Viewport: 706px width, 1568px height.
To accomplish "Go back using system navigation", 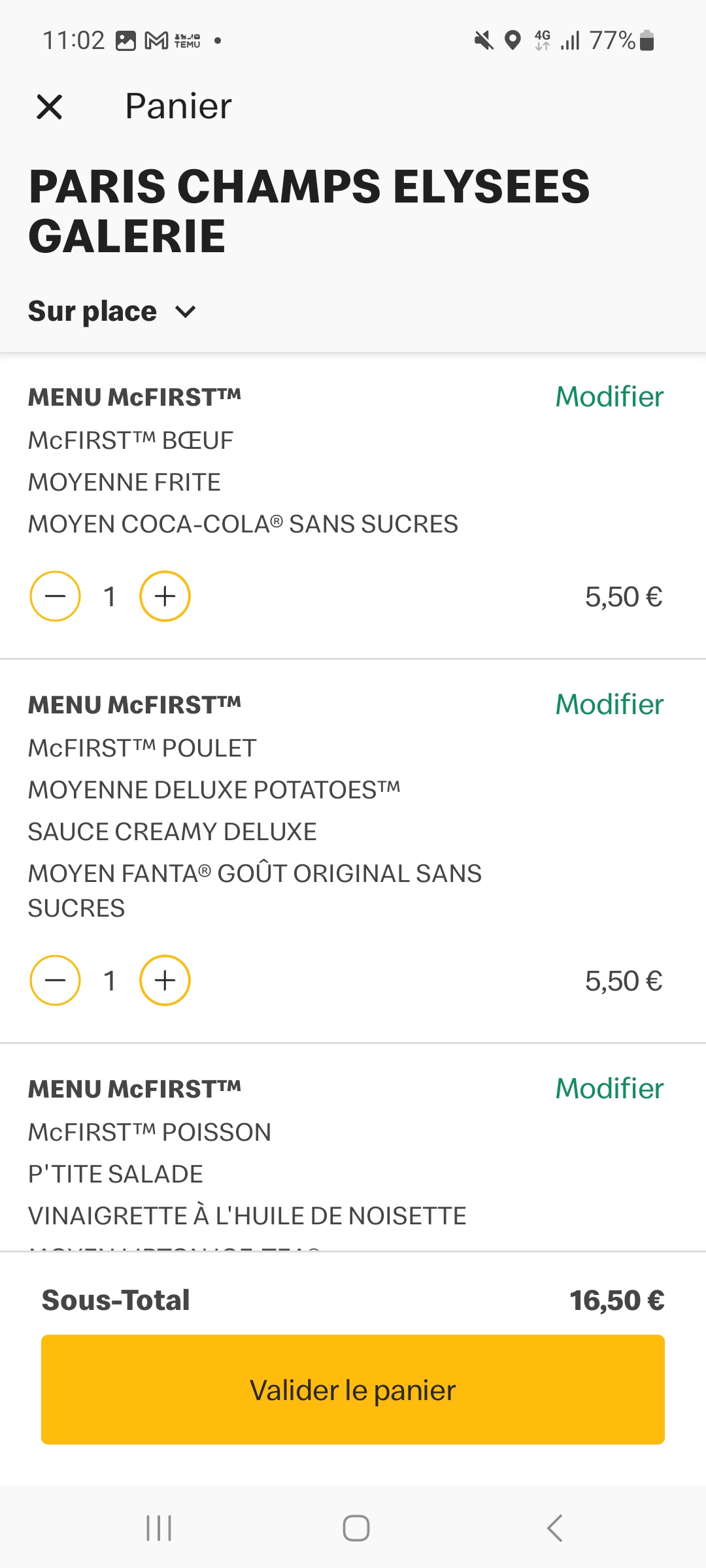I will [x=554, y=1528].
